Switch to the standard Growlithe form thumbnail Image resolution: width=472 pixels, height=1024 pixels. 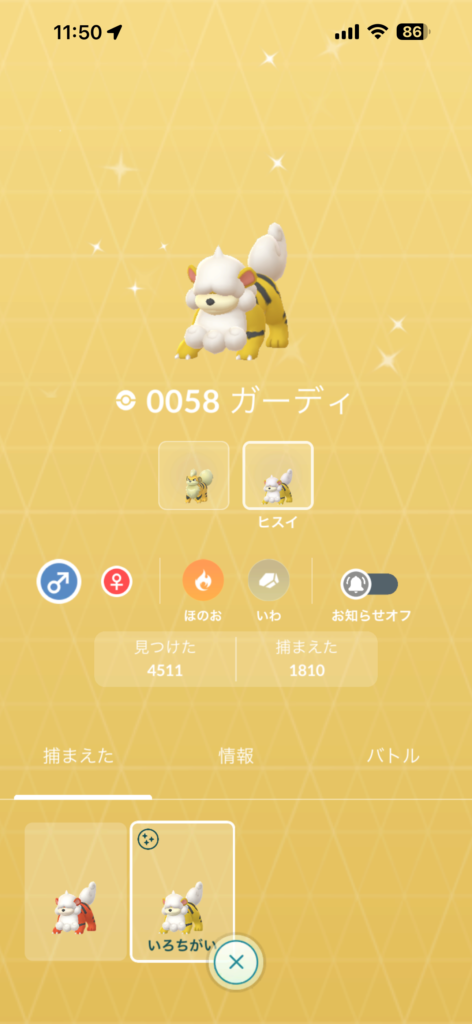(x=194, y=475)
